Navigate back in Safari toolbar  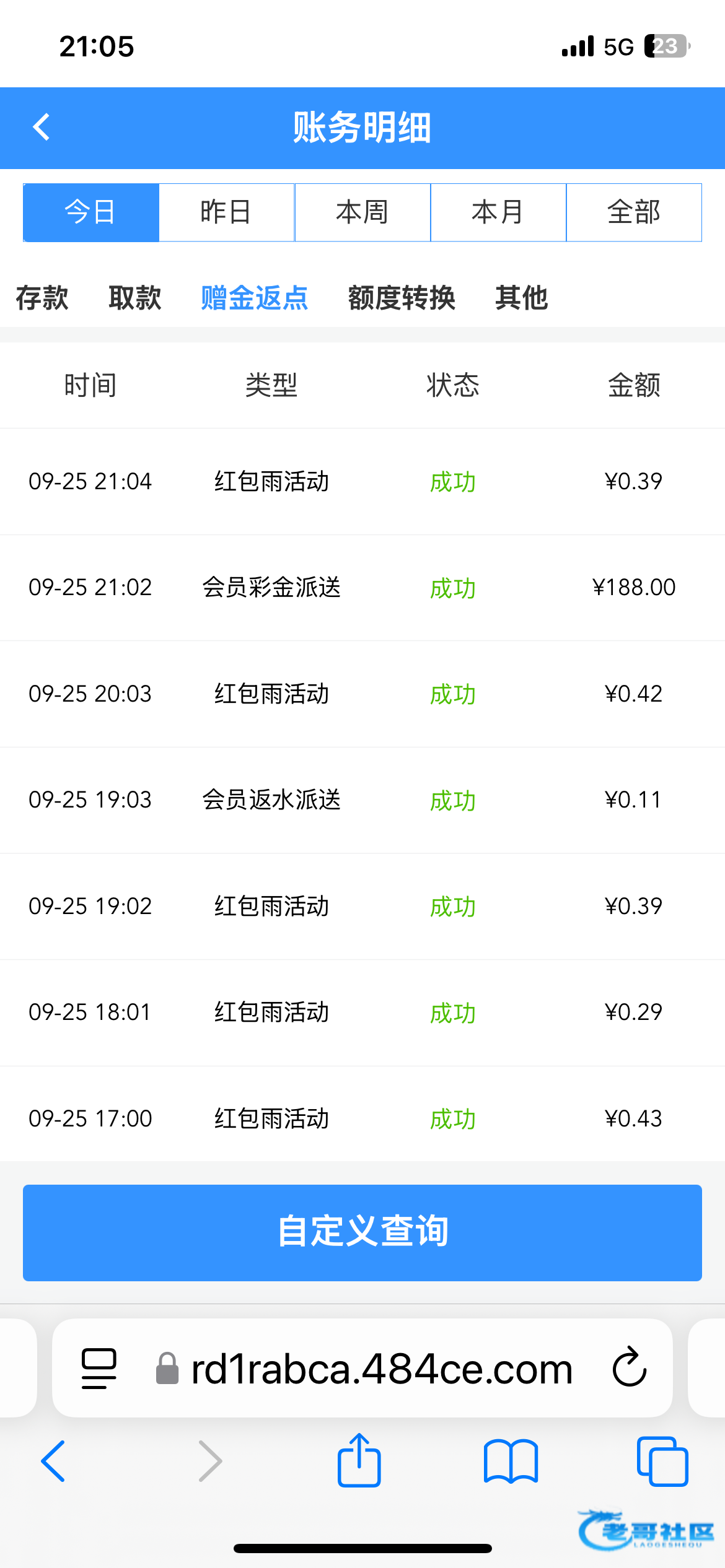coord(53,1461)
